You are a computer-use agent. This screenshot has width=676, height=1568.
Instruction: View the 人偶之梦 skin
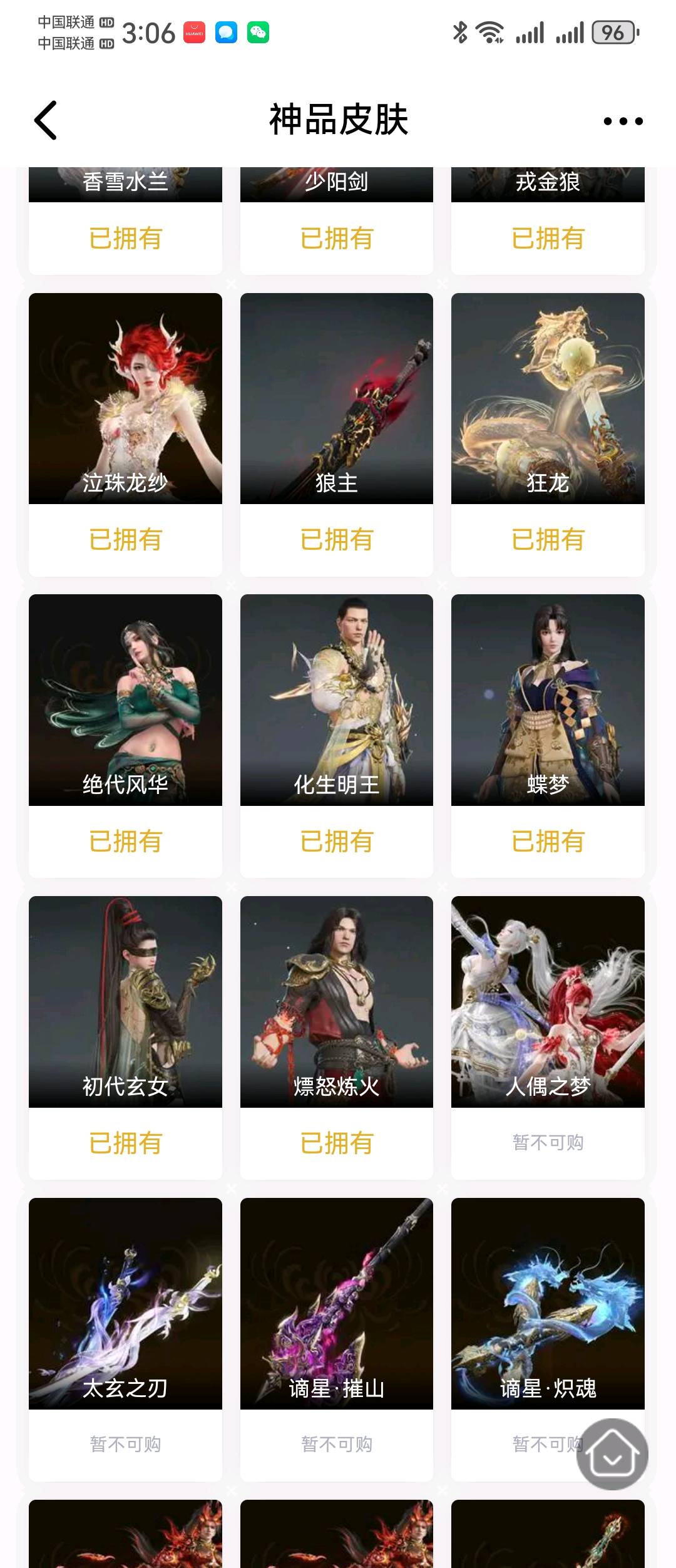click(x=548, y=1001)
